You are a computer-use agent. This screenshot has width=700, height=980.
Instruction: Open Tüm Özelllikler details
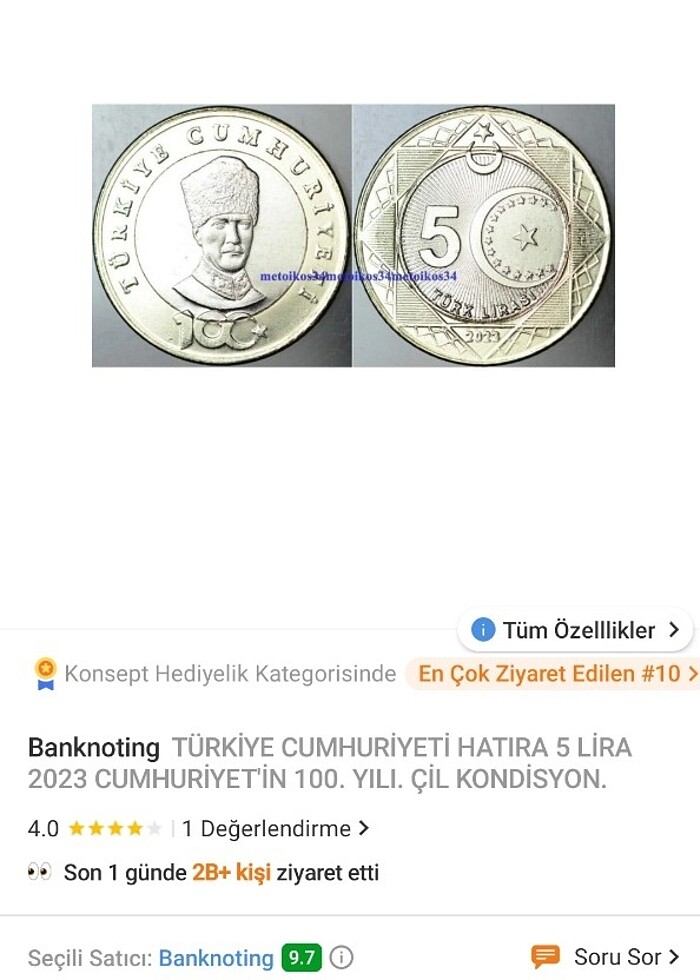(575, 630)
